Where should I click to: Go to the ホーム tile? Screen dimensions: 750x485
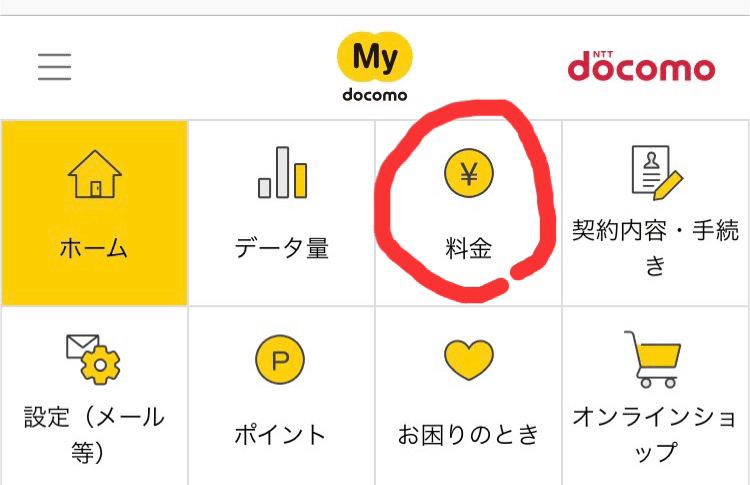(94, 212)
